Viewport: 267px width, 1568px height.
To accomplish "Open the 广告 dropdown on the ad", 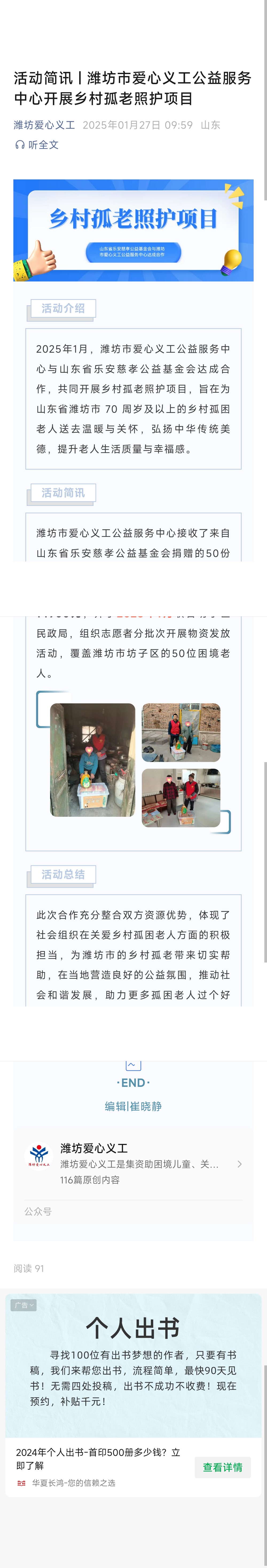I will tap(24, 1305).
